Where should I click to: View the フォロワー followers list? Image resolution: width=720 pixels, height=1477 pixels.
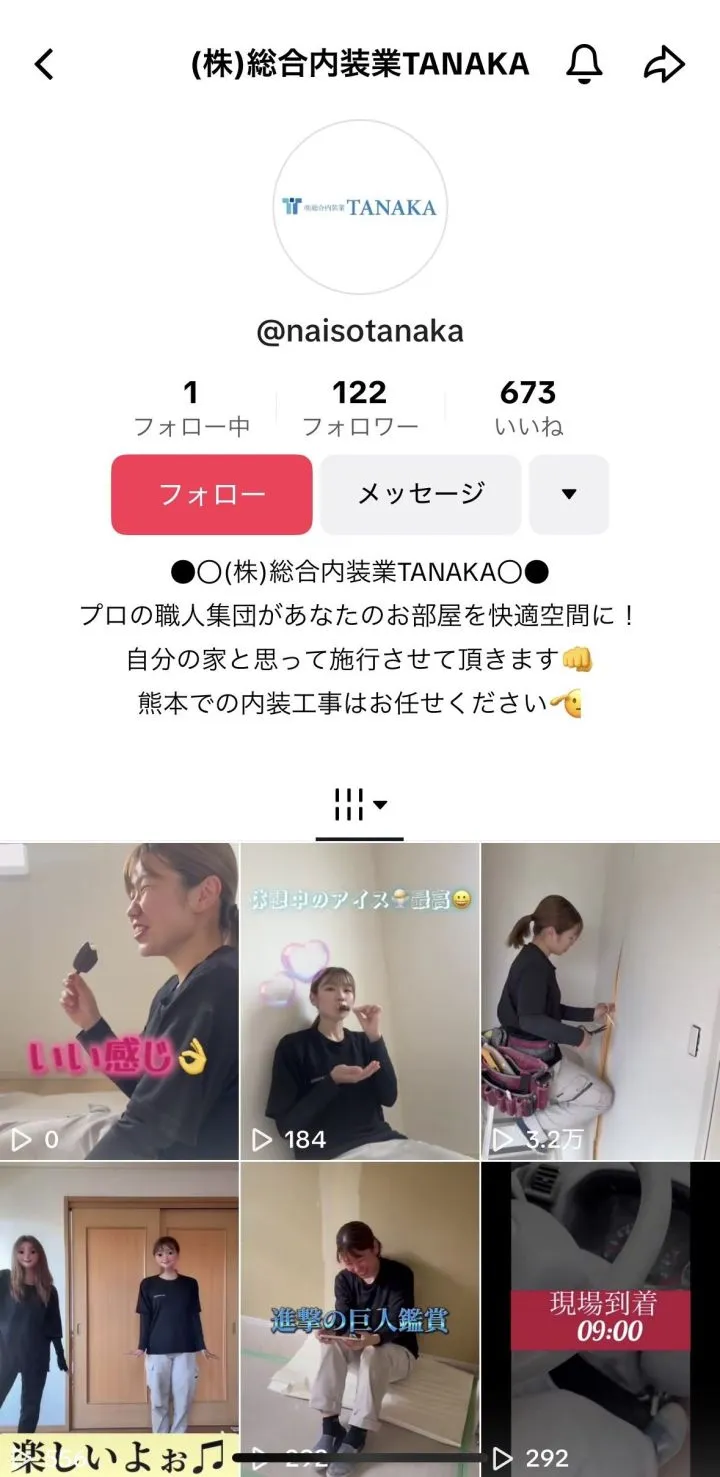tap(359, 408)
